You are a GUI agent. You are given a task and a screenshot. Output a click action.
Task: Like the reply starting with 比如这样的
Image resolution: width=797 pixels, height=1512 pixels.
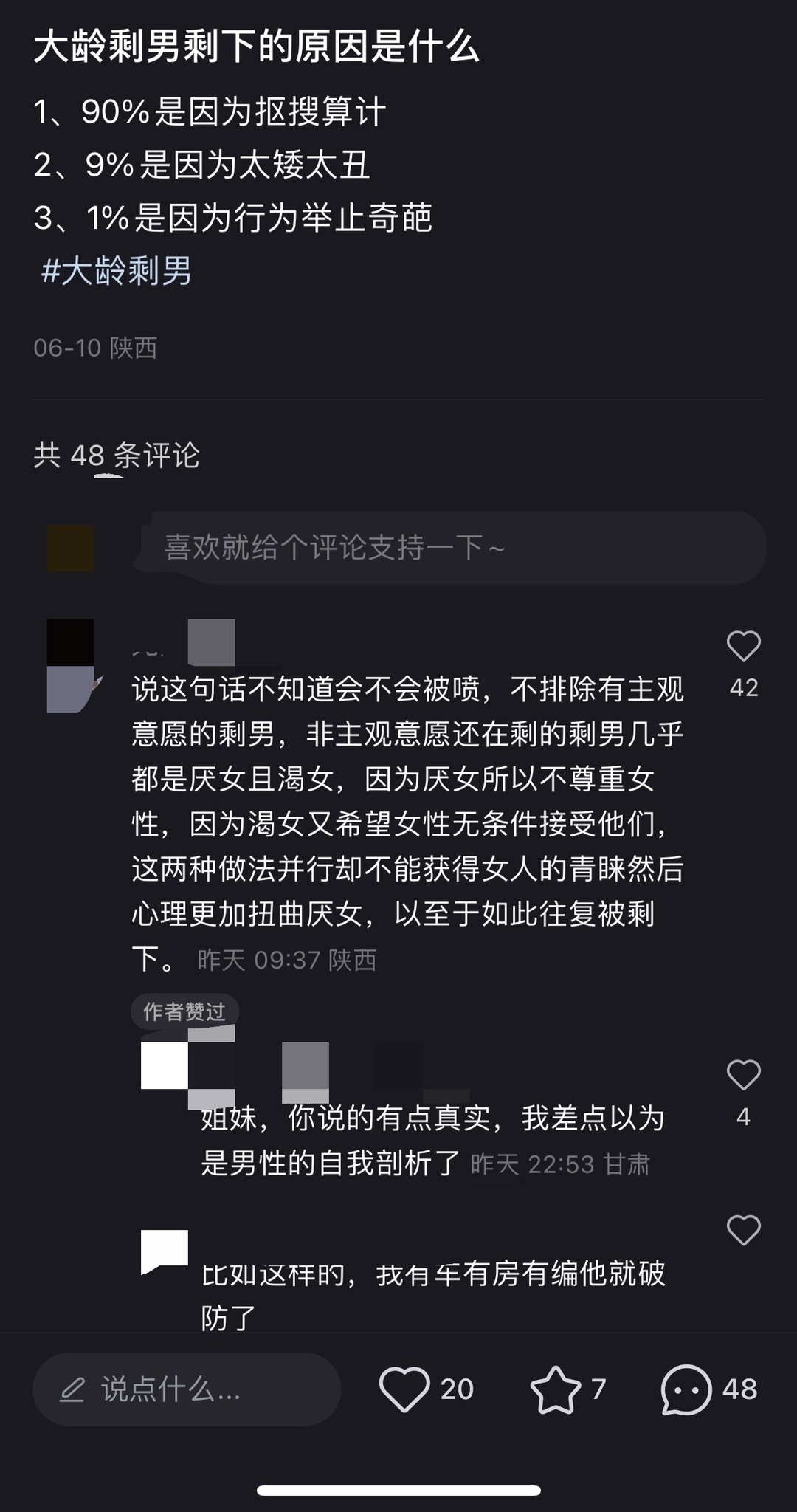click(743, 1231)
